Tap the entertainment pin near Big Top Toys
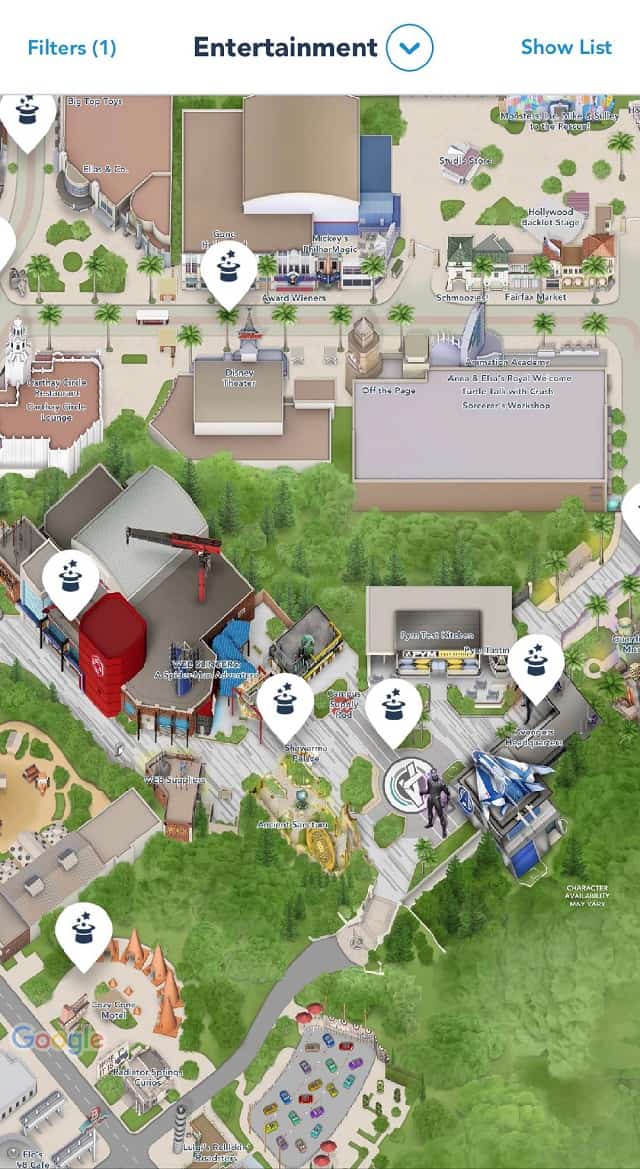Viewport: 640px width, 1169px height. pyautogui.click(x=27, y=119)
